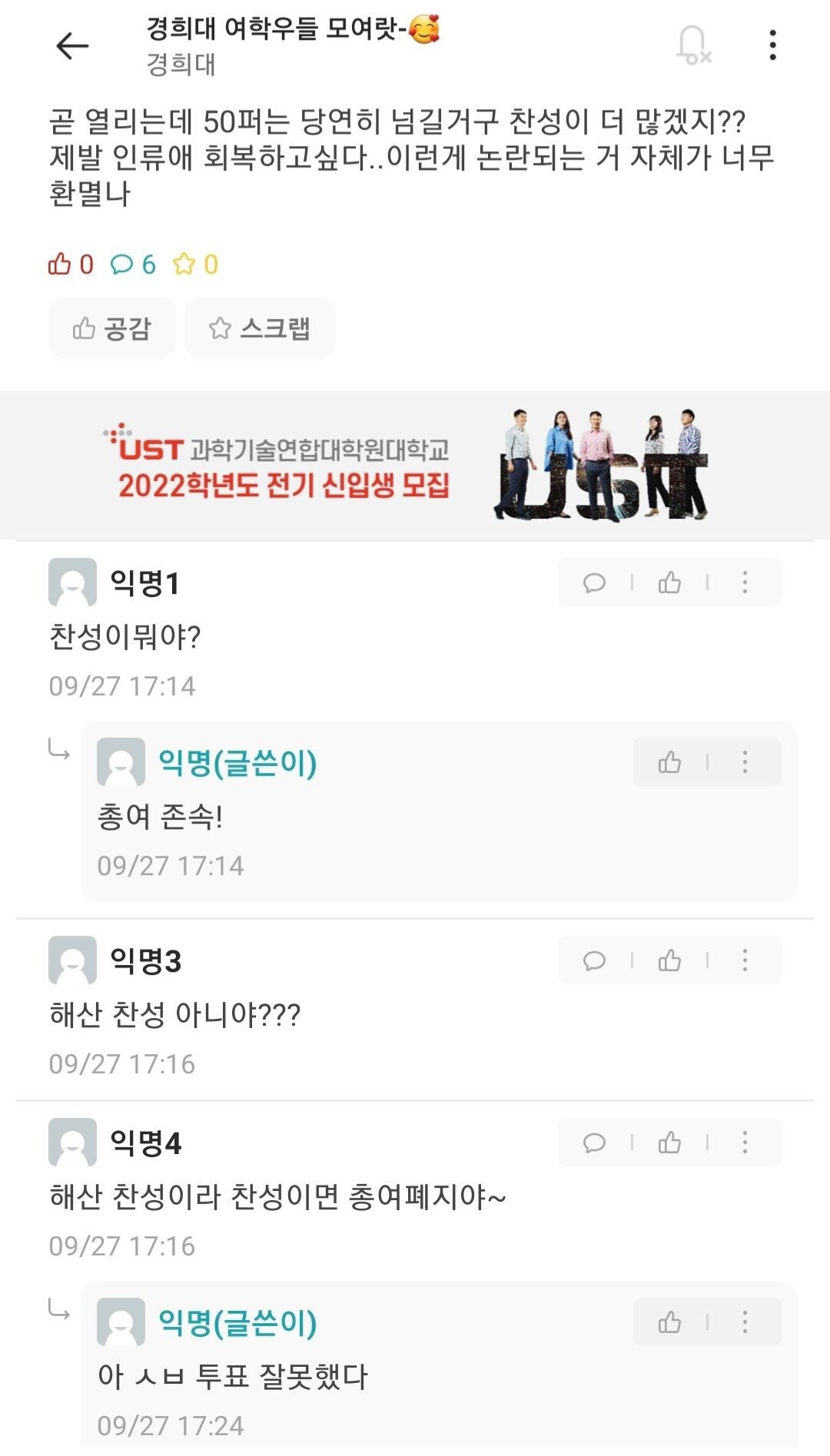This screenshot has width=830, height=1456.
Task: Open options for the 투표 잘못했다 reply
Action: [745, 1322]
